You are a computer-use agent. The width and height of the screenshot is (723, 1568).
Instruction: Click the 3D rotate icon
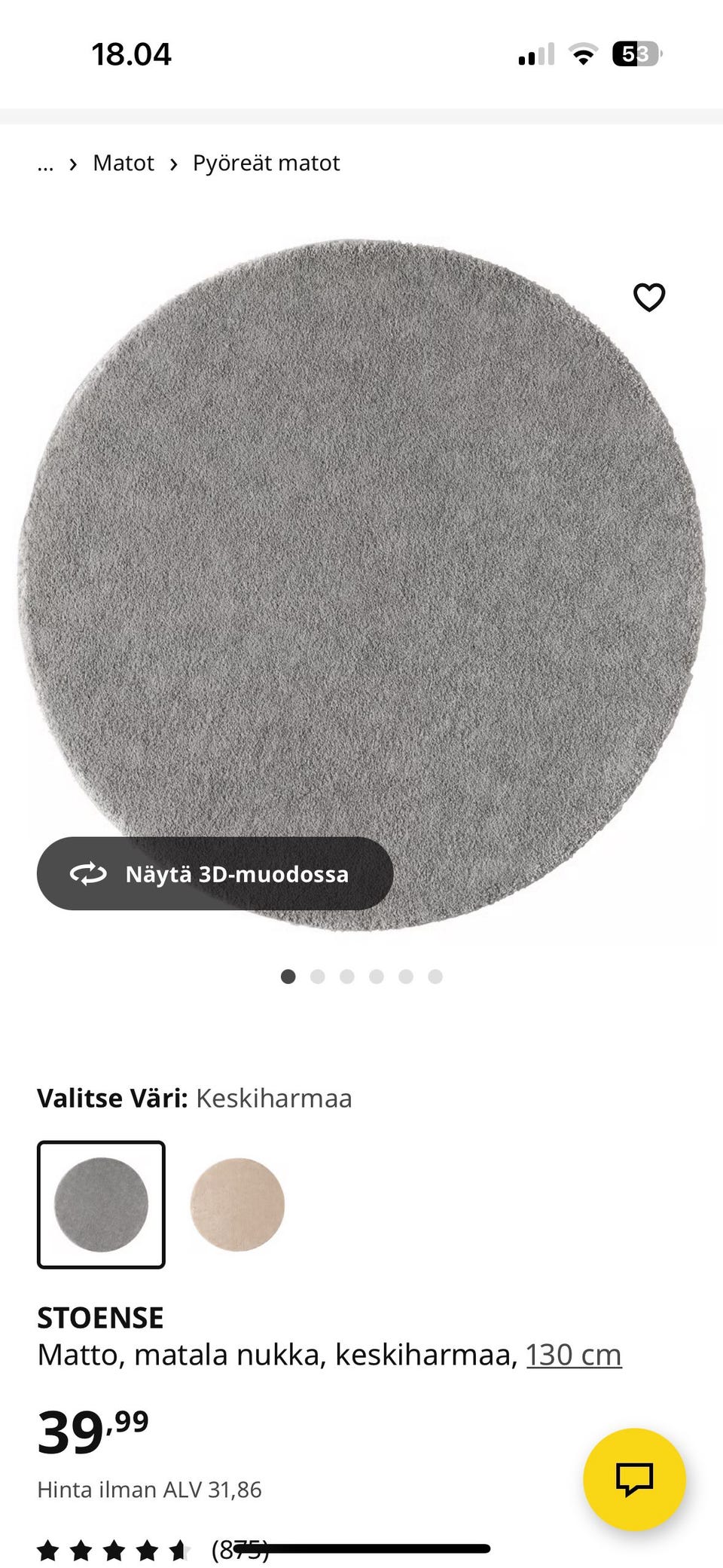pyautogui.click(x=88, y=873)
